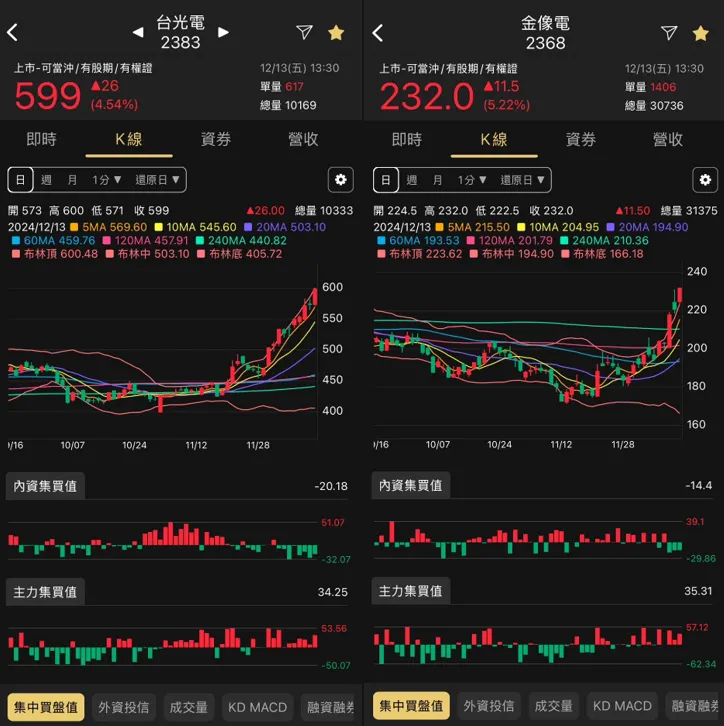The image size is (724, 726).
Task: Go back from the 台光電 page
Action: 13,30
